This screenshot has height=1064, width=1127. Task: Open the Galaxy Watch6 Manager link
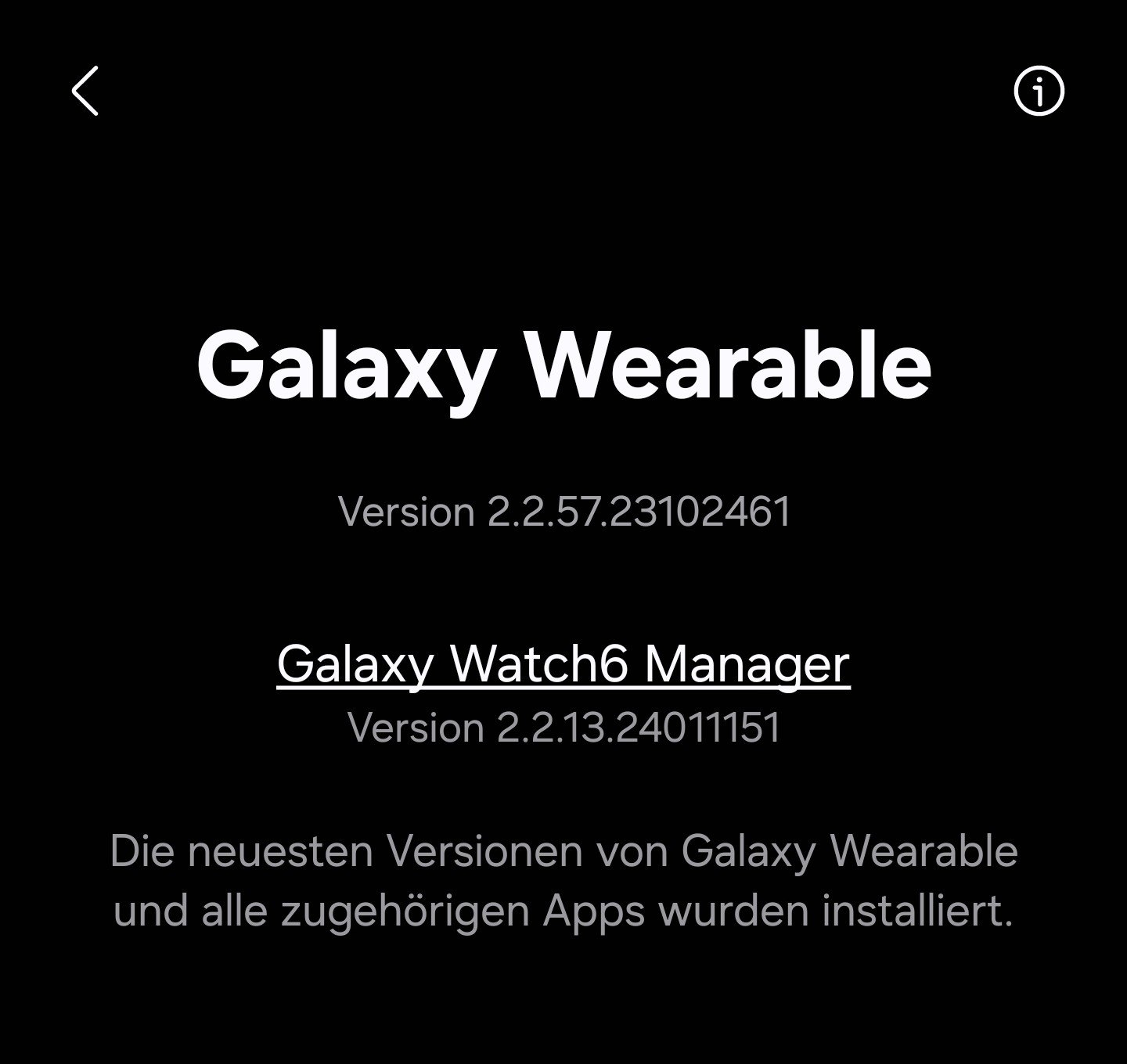click(x=563, y=664)
